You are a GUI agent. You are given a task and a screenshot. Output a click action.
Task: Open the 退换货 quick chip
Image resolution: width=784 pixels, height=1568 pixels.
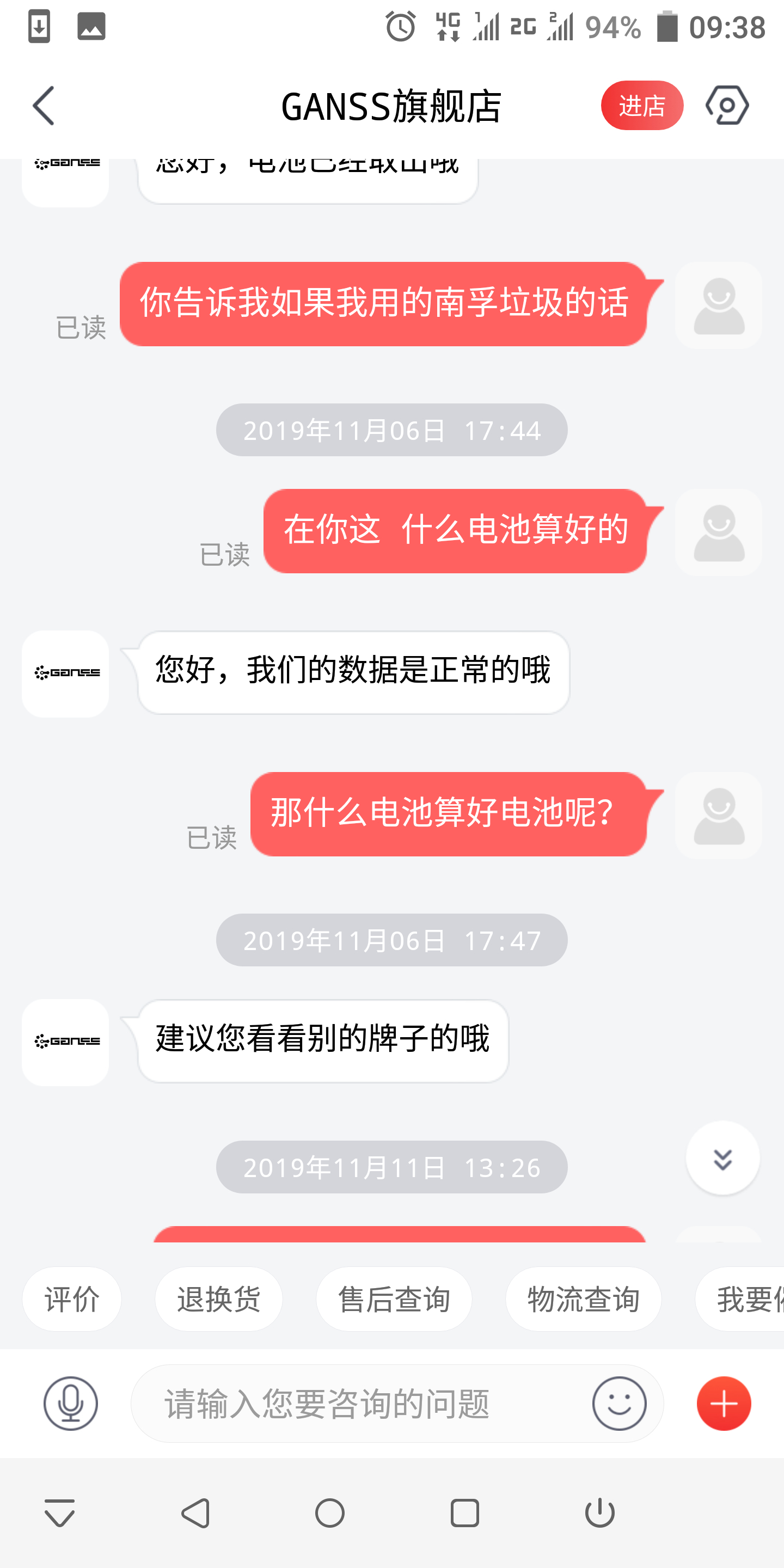coord(218,1299)
